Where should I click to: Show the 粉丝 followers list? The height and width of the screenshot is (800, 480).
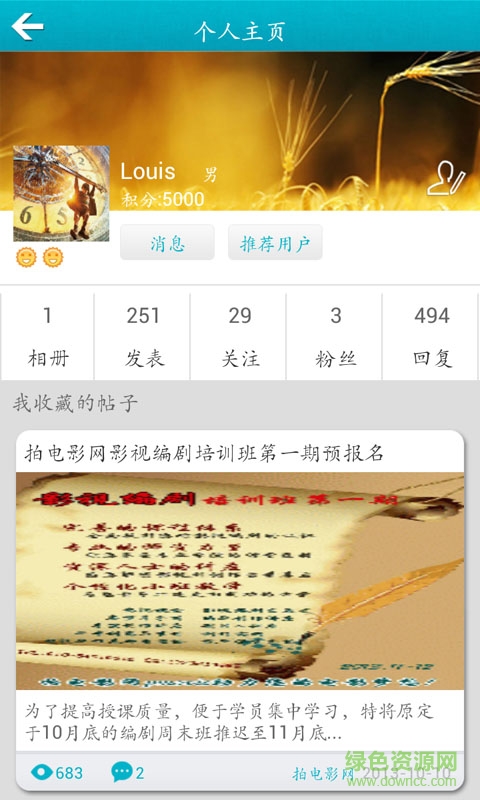pos(334,337)
